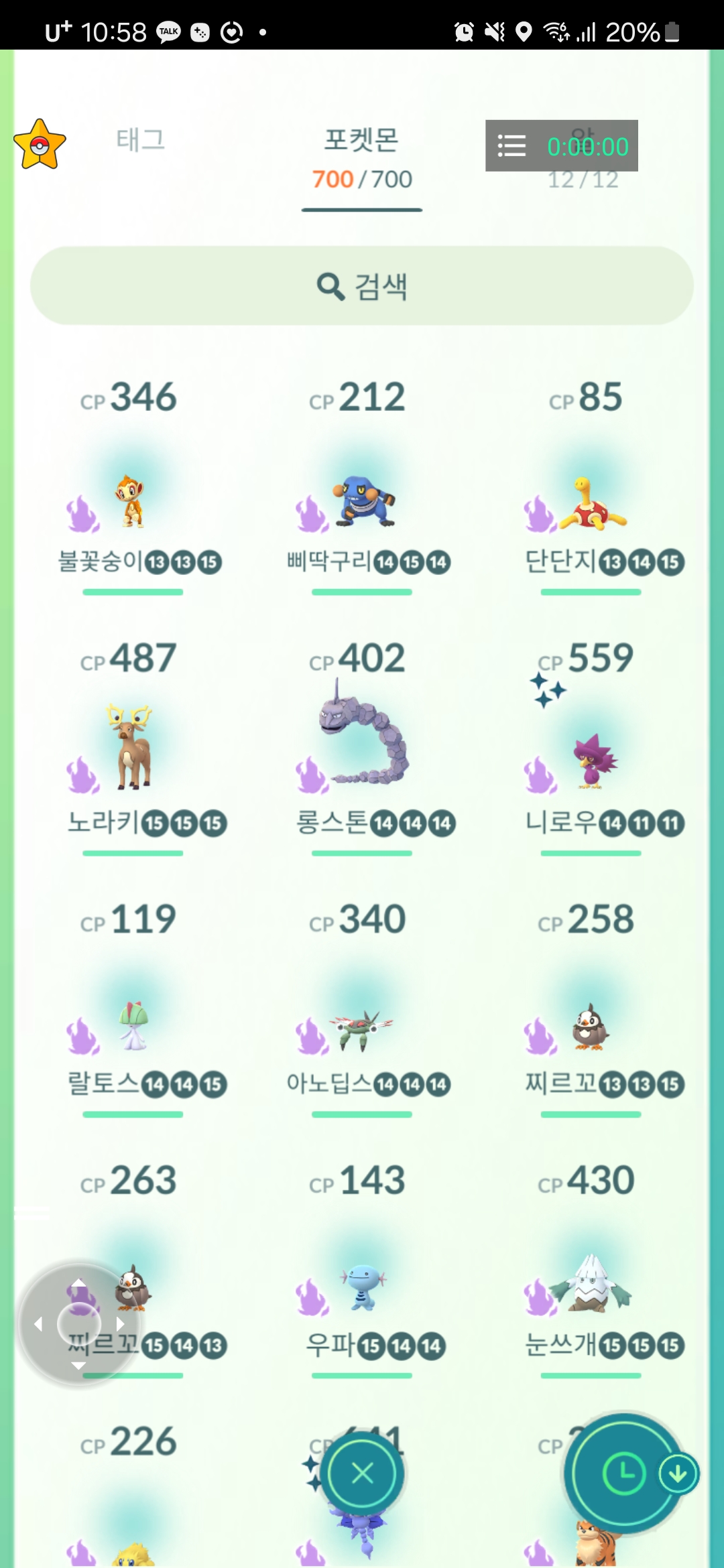Select 단단지 with CP 85
The height and width of the screenshot is (1568, 724).
pos(591,503)
